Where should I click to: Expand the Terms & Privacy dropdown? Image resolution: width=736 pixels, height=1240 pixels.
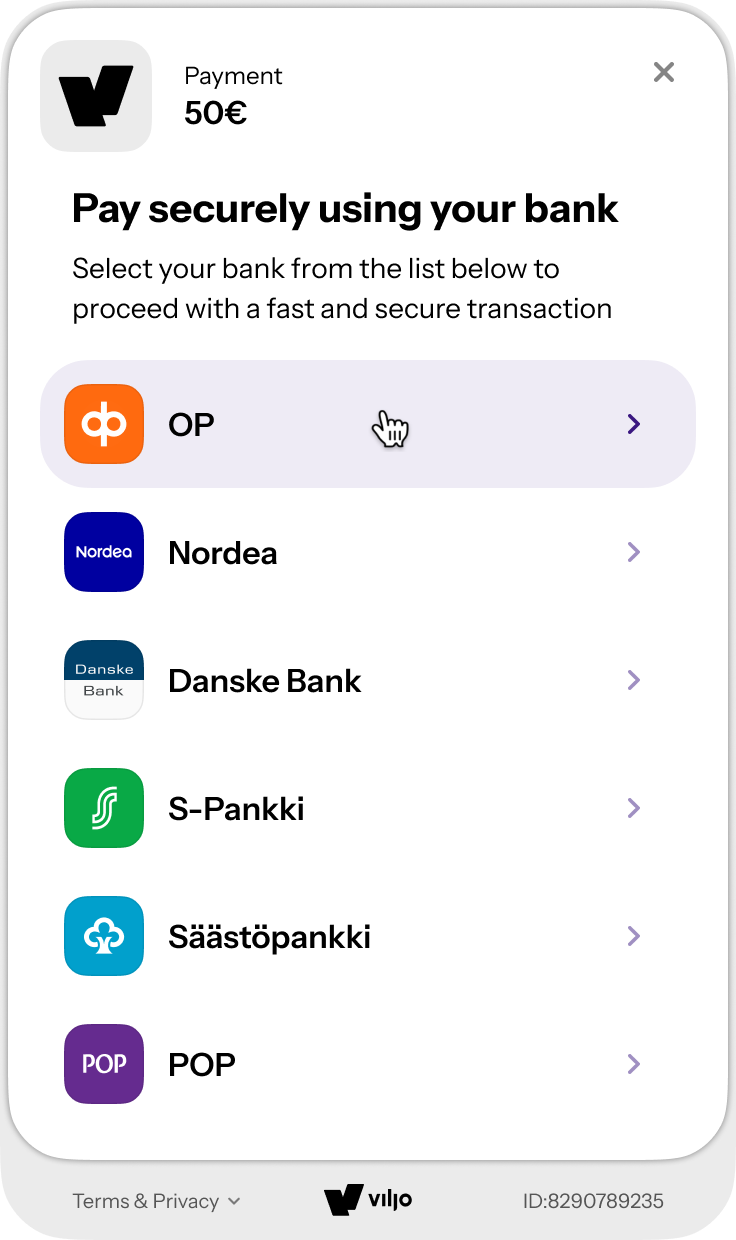coord(156,1201)
